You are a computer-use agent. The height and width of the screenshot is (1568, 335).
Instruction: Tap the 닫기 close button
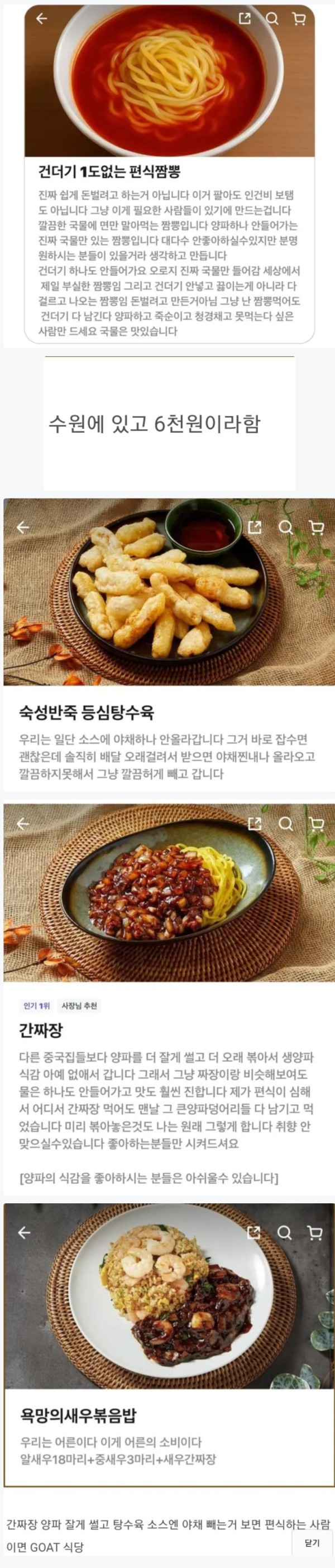(x=312, y=1543)
